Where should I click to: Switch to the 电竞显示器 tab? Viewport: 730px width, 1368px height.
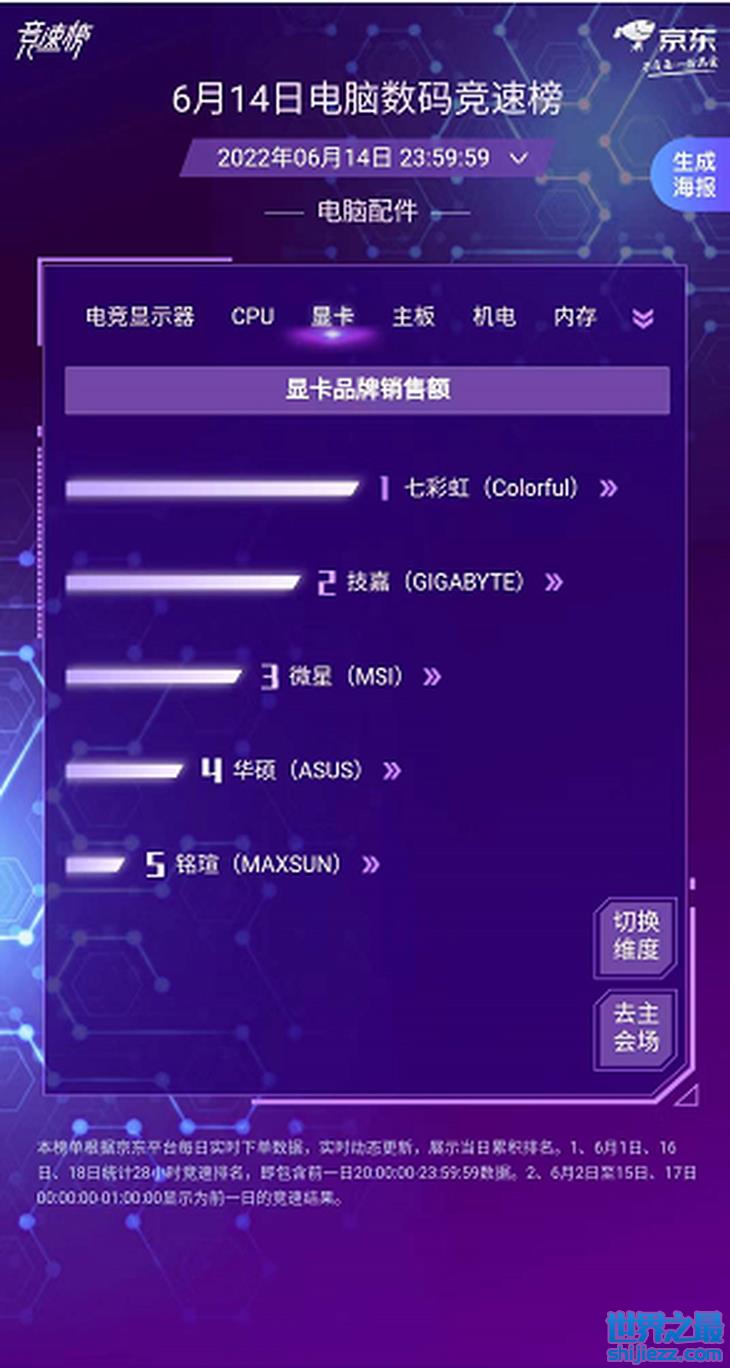click(140, 317)
